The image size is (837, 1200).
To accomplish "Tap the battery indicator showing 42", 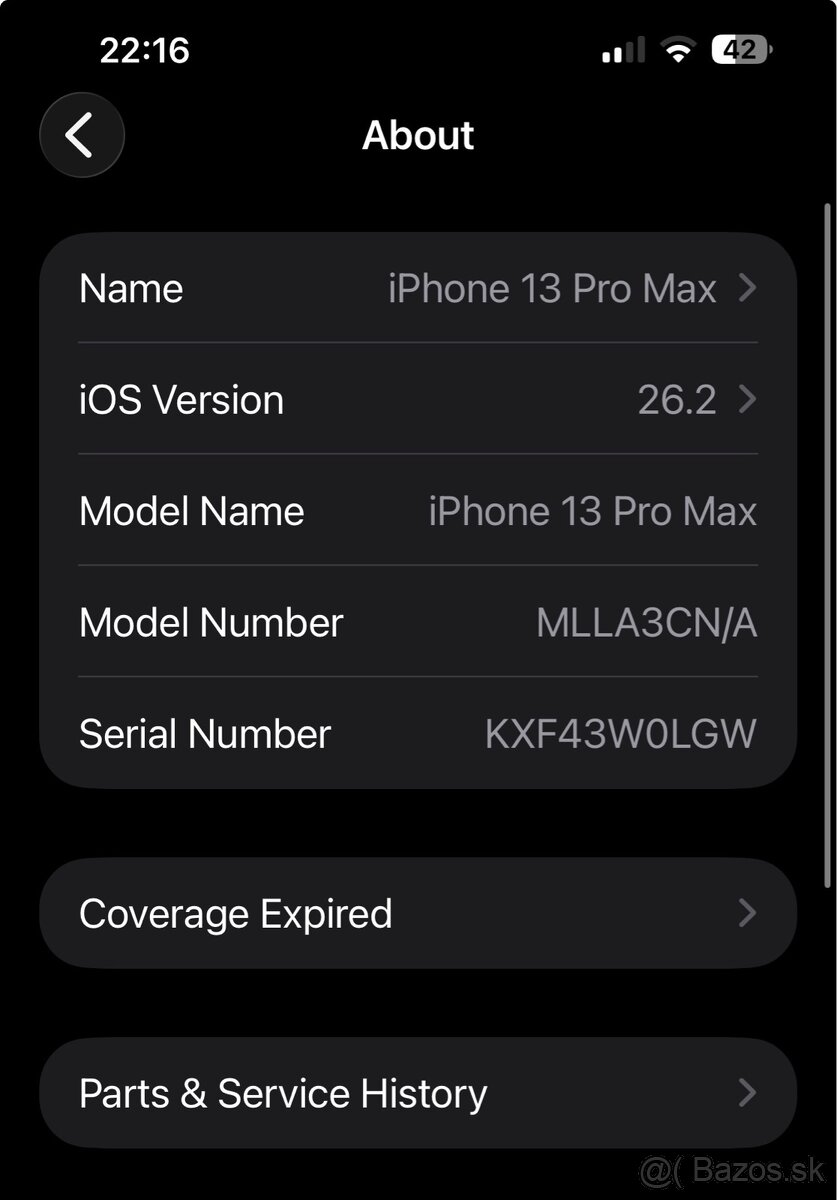I will click(738, 49).
